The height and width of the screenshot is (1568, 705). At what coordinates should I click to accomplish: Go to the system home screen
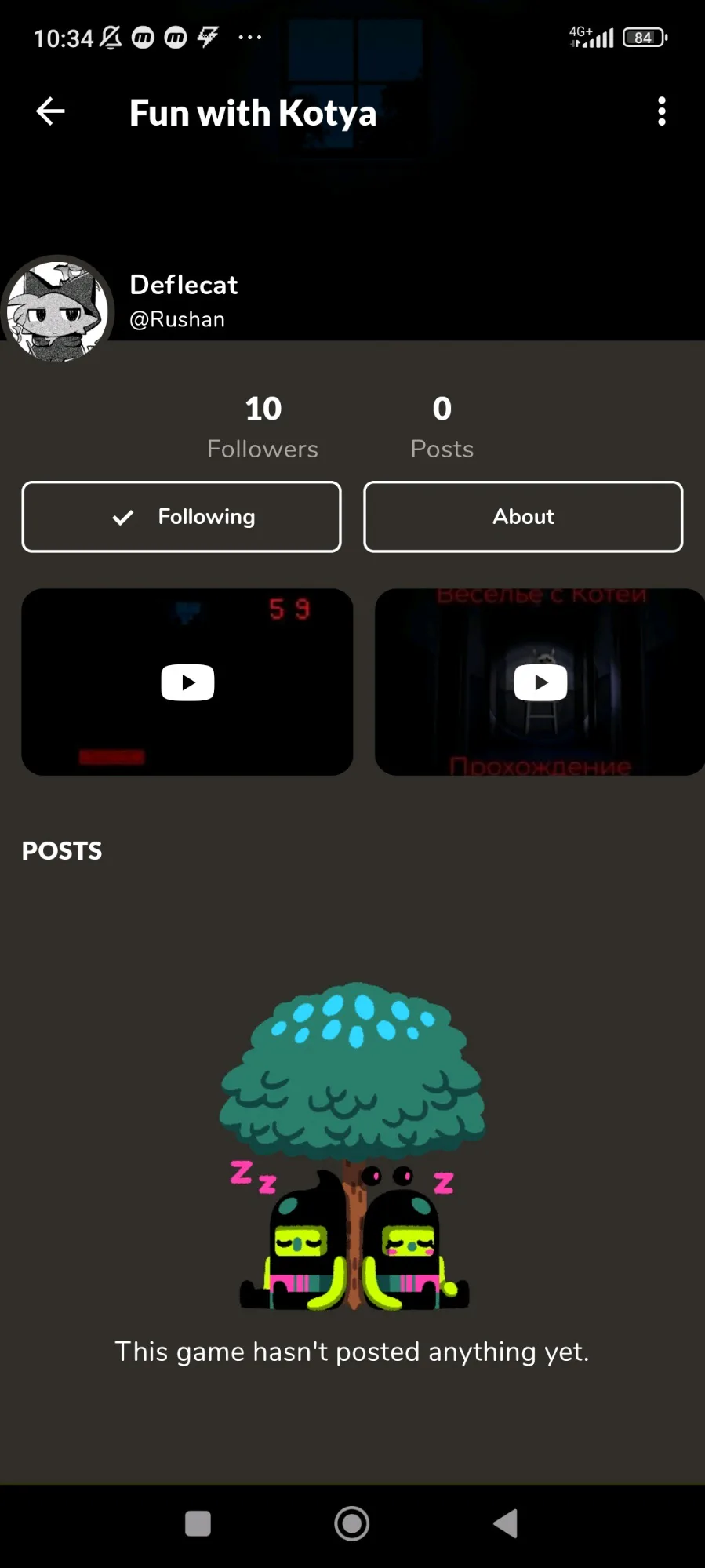352,1523
